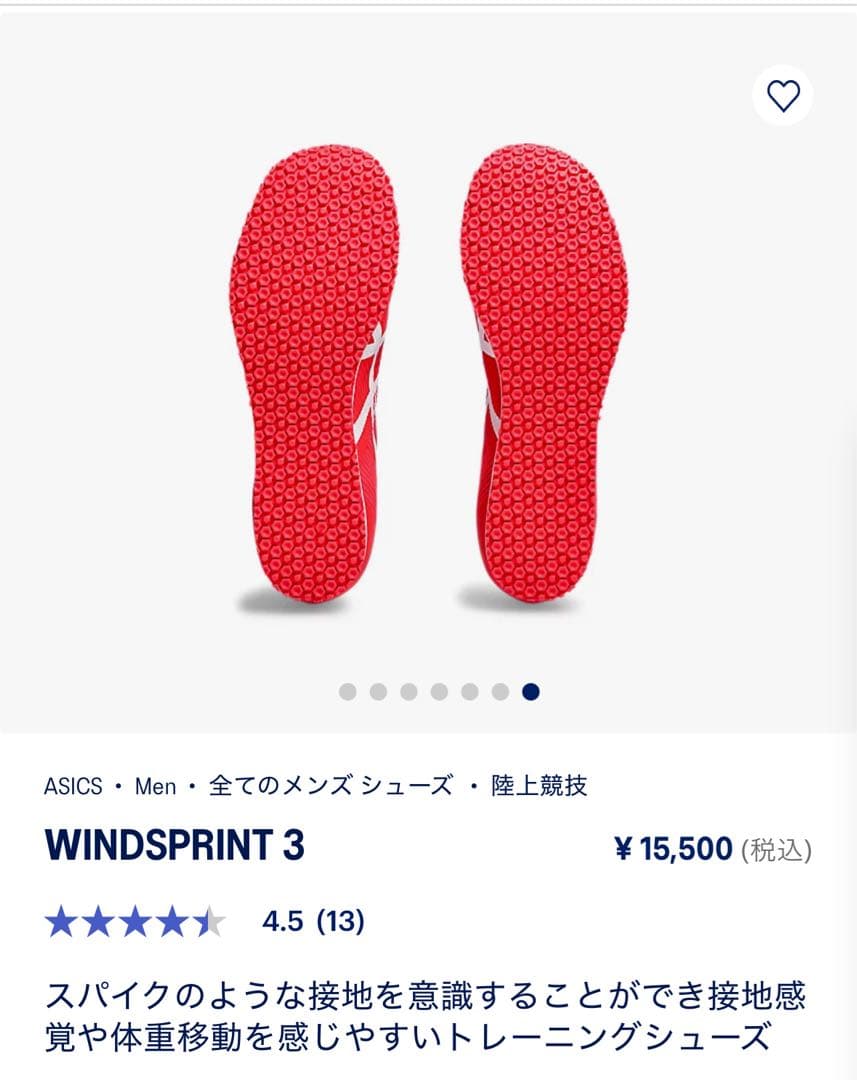Select the sixth carousel dot
This screenshot has width=857, height=1080.
tap(500, 690)
